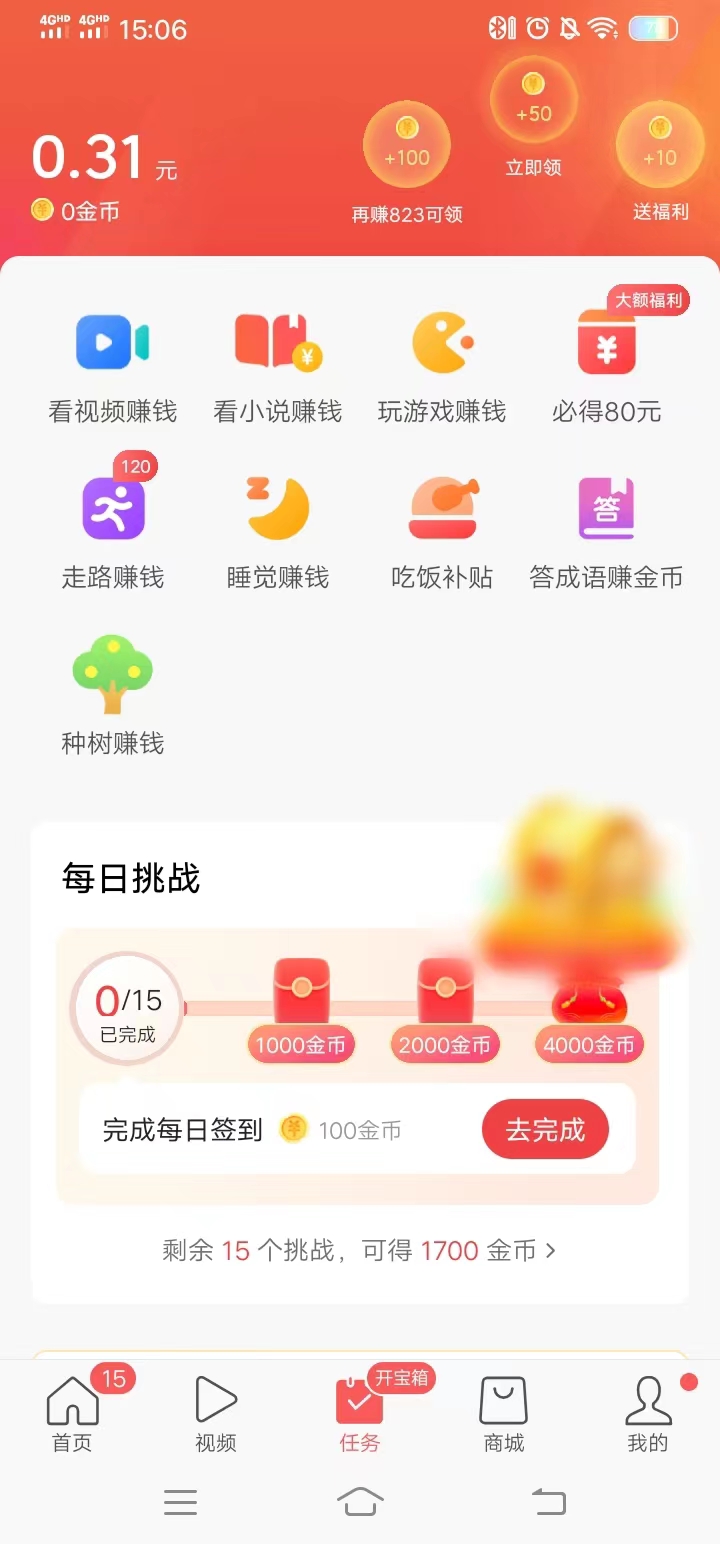720x1544 pixels.
Task: Open the 我的 profile tab
Action: point(647,1415)
